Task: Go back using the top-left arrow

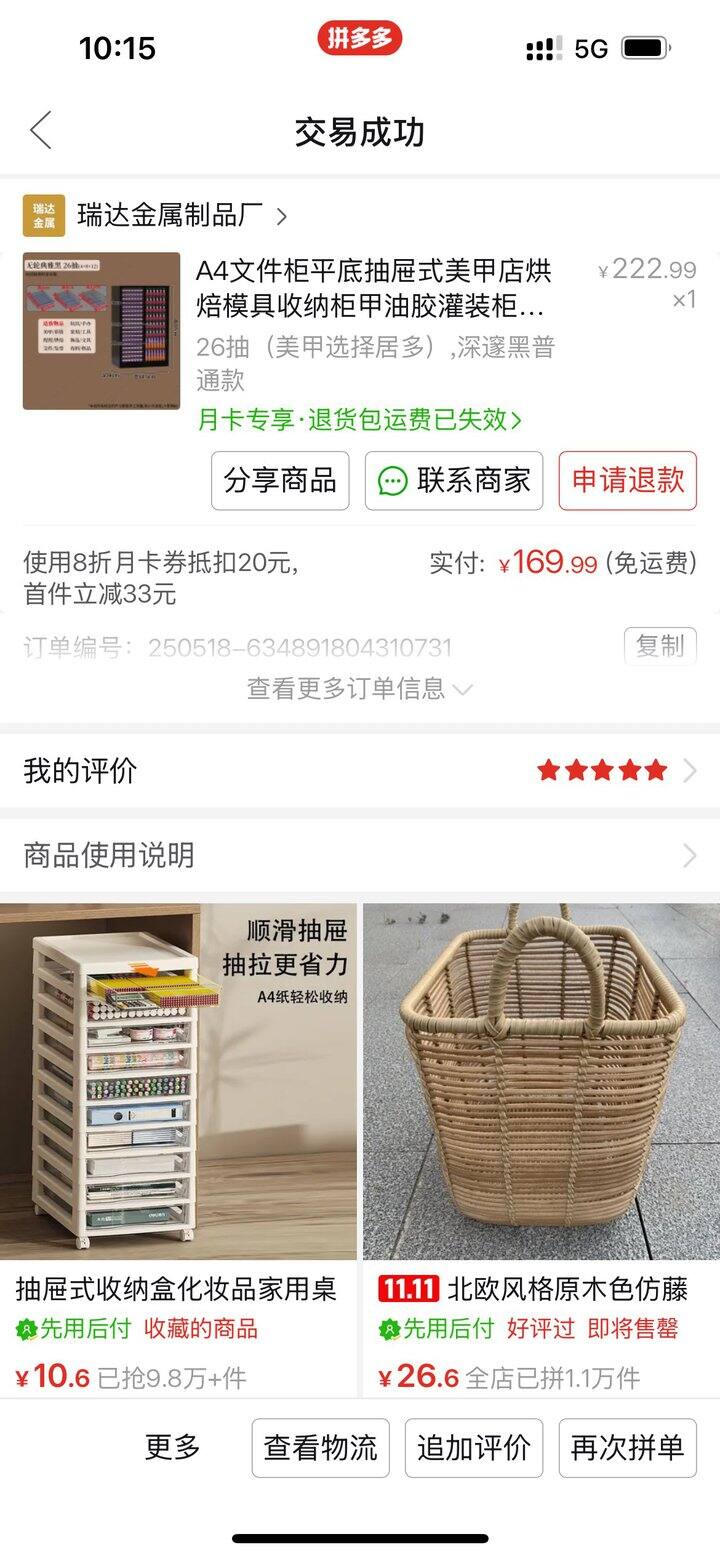Action: click(x=40, y=131)
